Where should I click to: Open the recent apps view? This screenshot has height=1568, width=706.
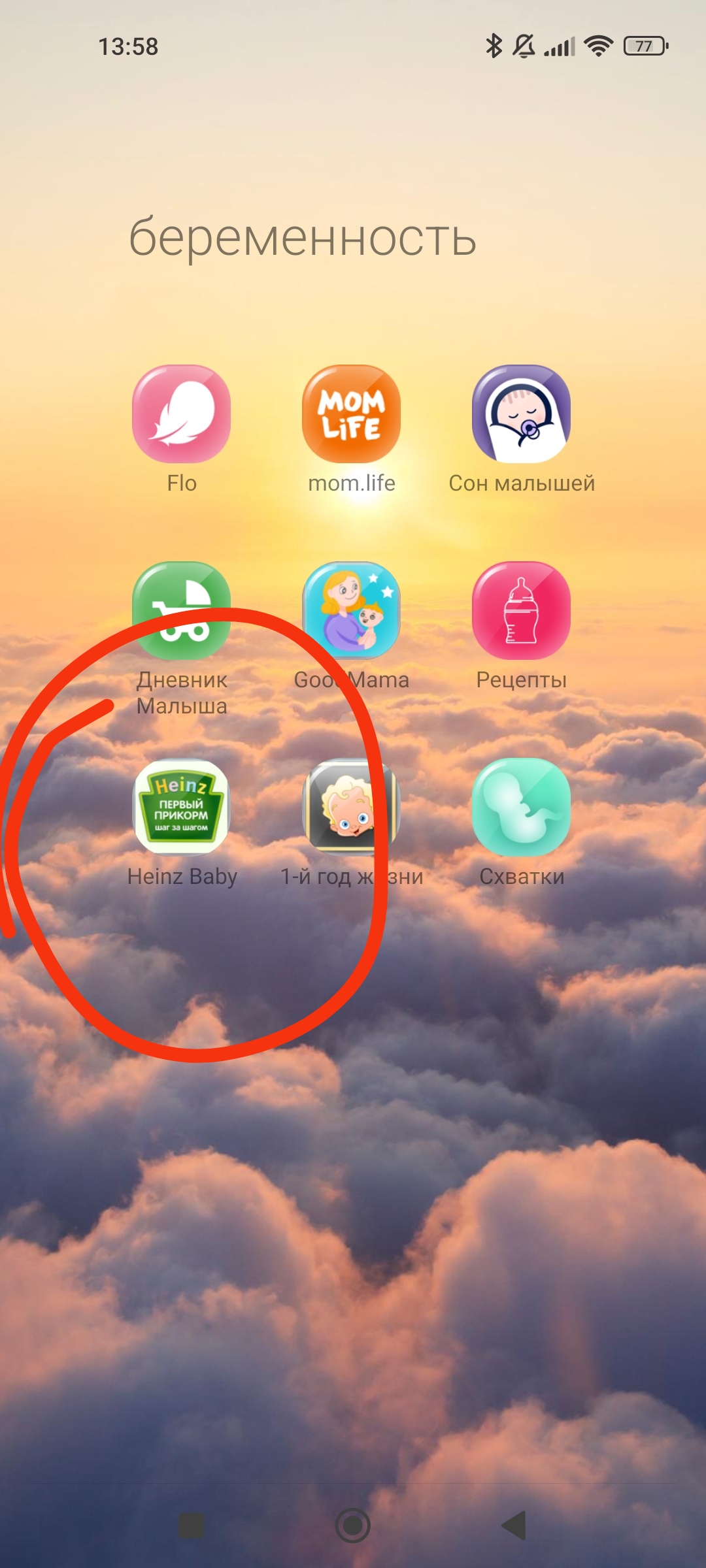(x=192, y=1526)
